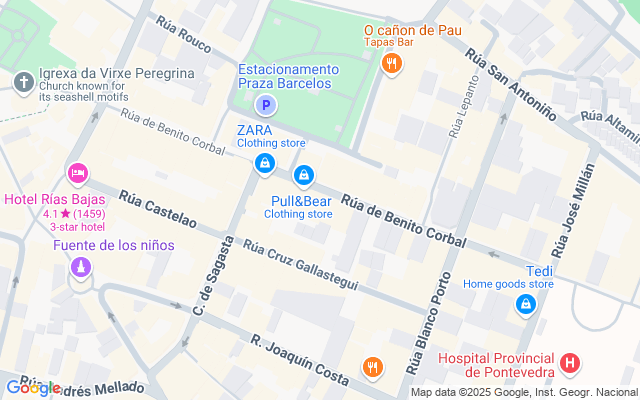Viewport: 640px width, 400px height.
Task: View the O cañon de Pau tapas bar
Action: click(x=392, y=64)
